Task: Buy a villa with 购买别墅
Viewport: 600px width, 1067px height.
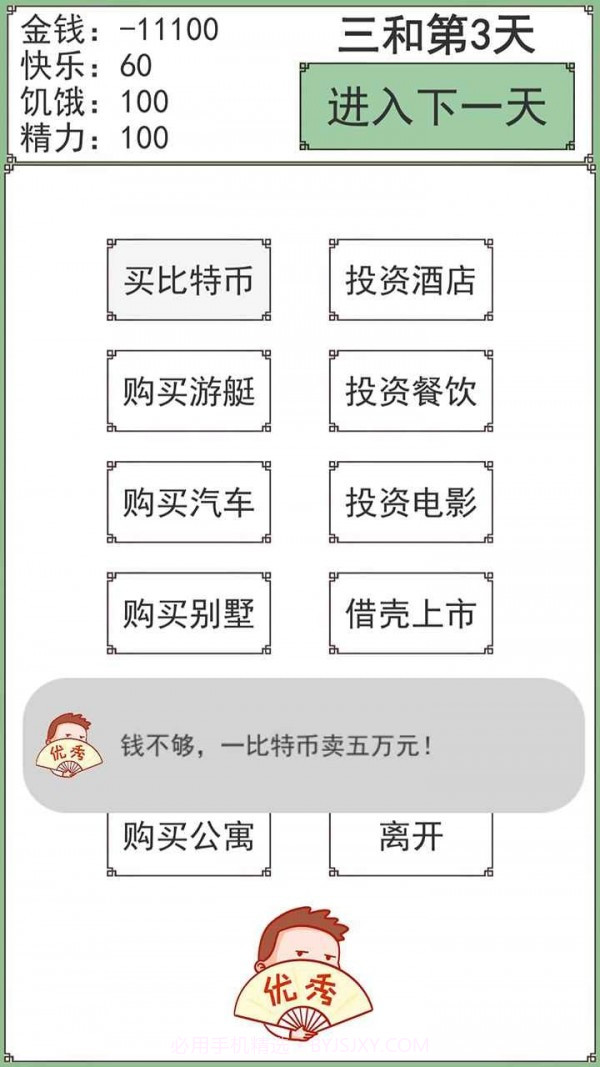Action: coord(188,613)
